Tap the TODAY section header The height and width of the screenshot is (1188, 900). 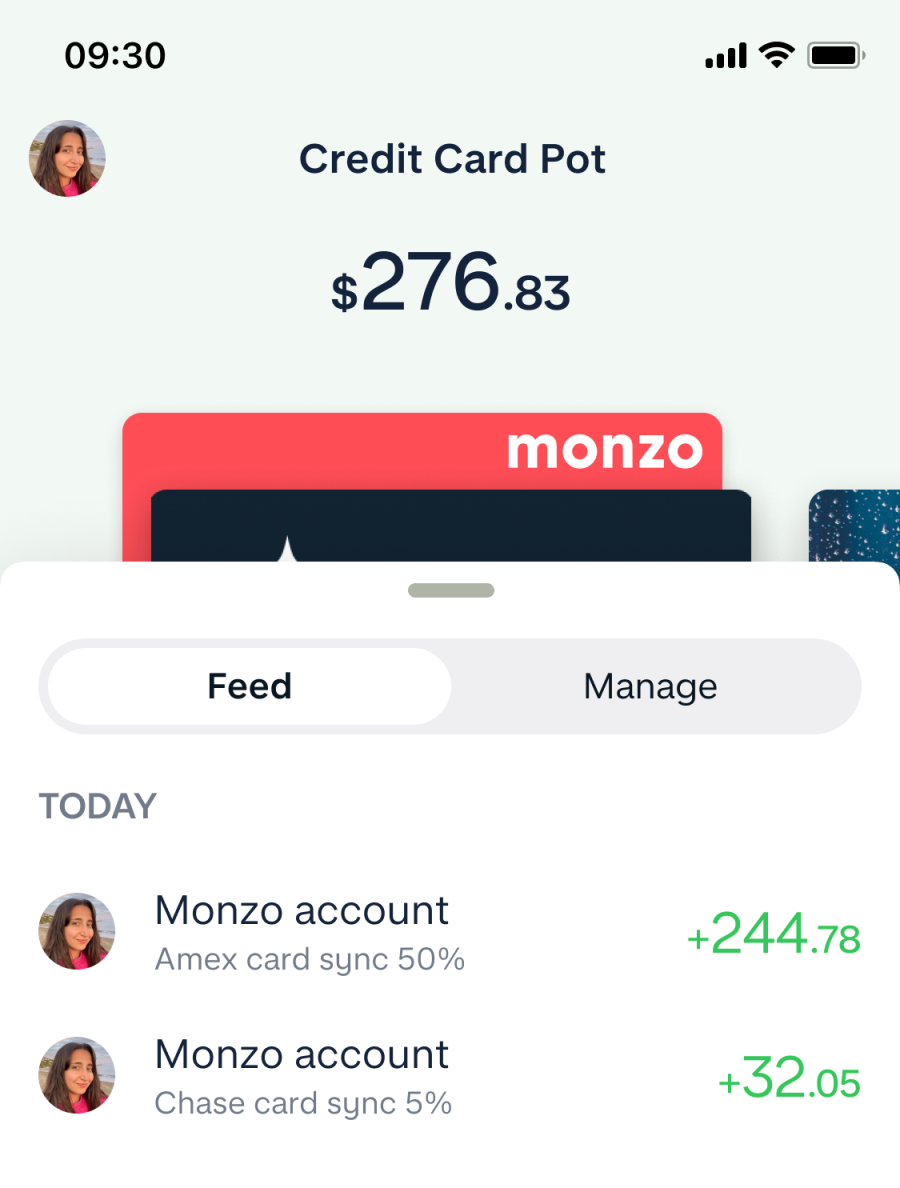pos(97,805)
